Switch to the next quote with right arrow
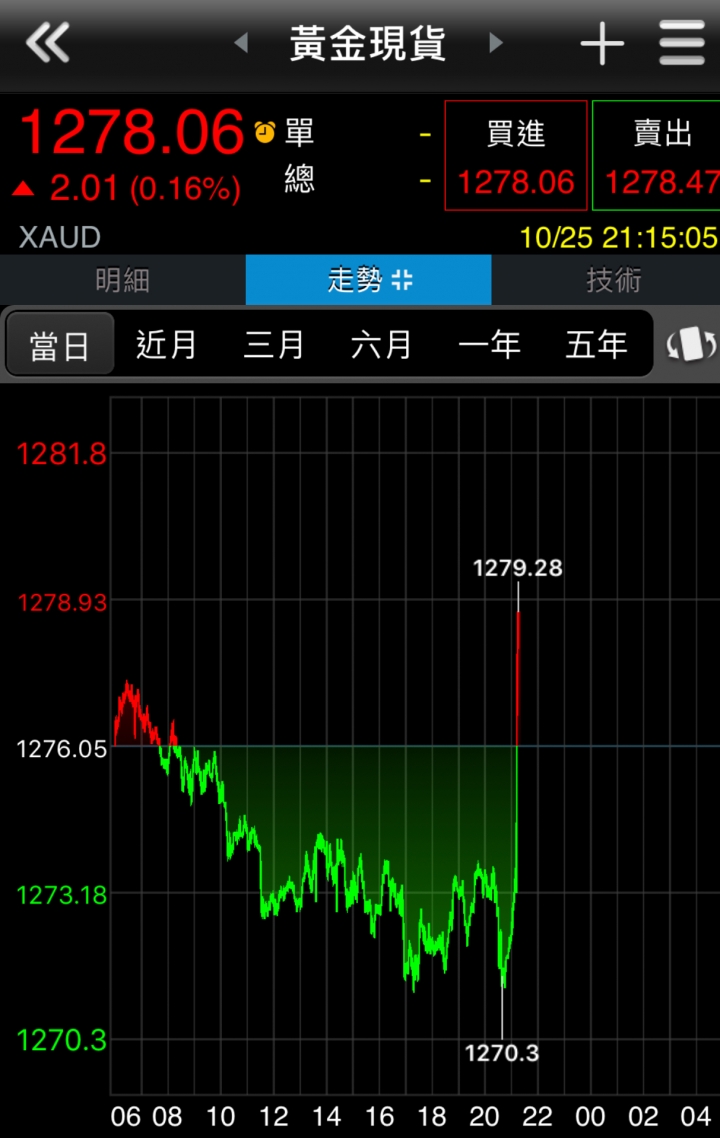Viewport: 720px width, 1138px height. [x=497, y=43]
